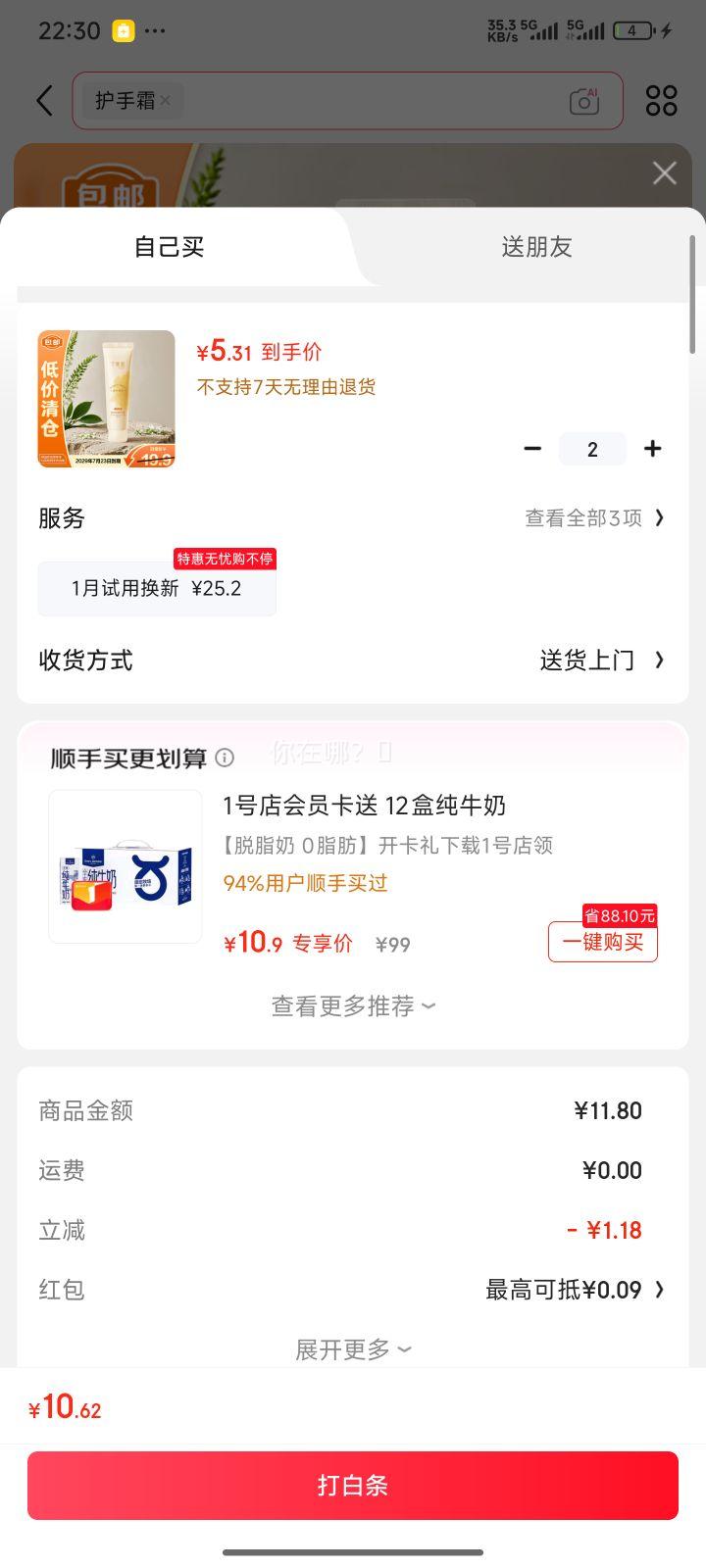
Task: Tap the back arrow at top left
Action: click(43, 100)
